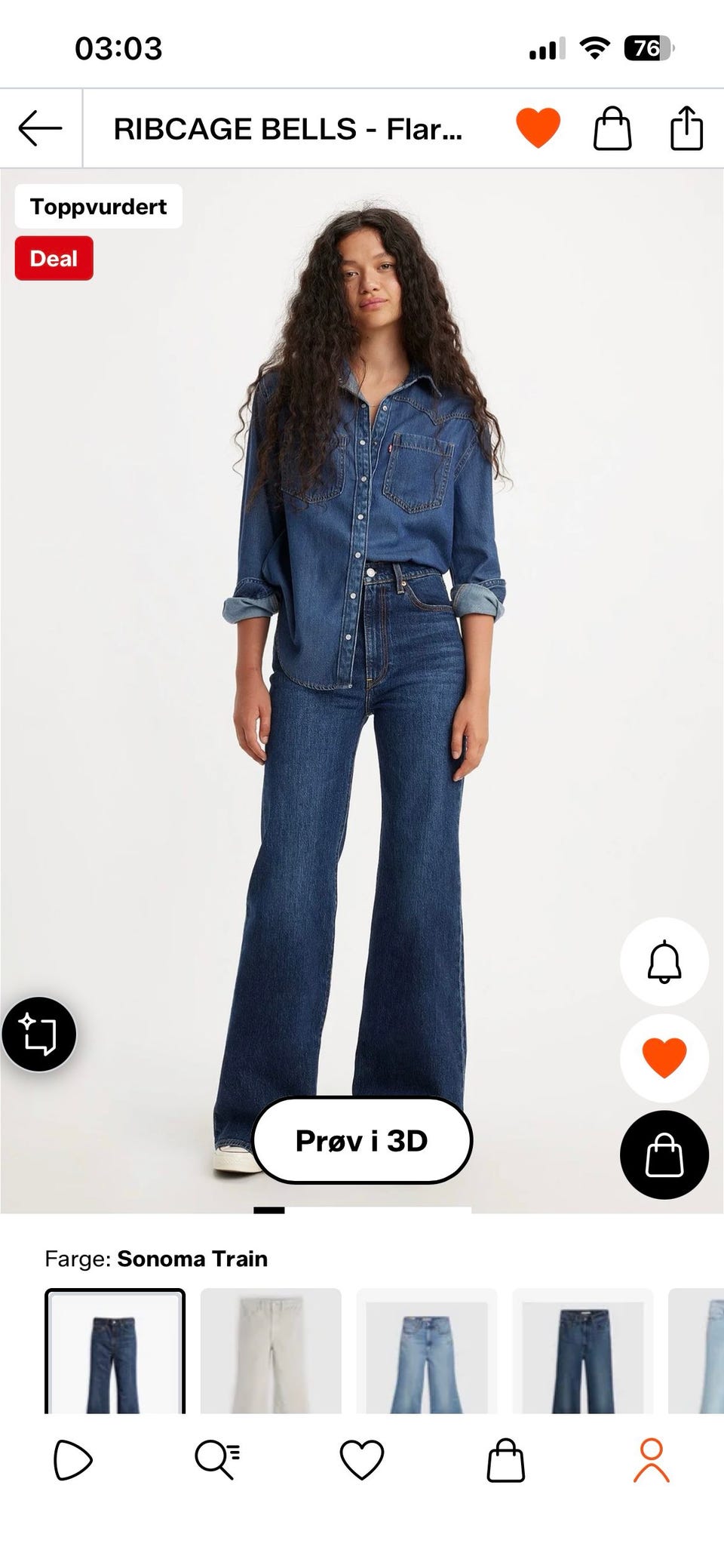Switch to the search tab

coord(217,1460)
